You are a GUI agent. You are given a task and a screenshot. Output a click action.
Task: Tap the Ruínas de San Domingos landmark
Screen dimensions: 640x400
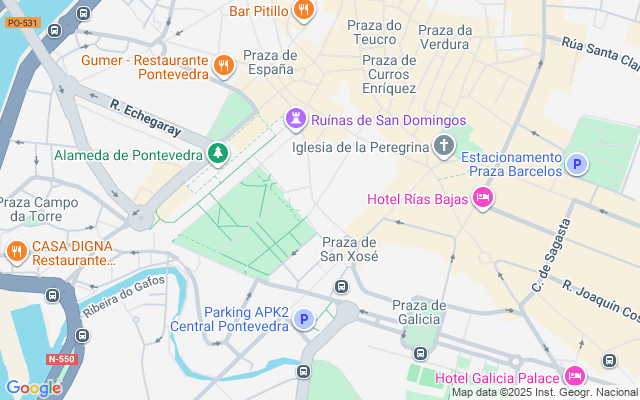pos(296,120)
